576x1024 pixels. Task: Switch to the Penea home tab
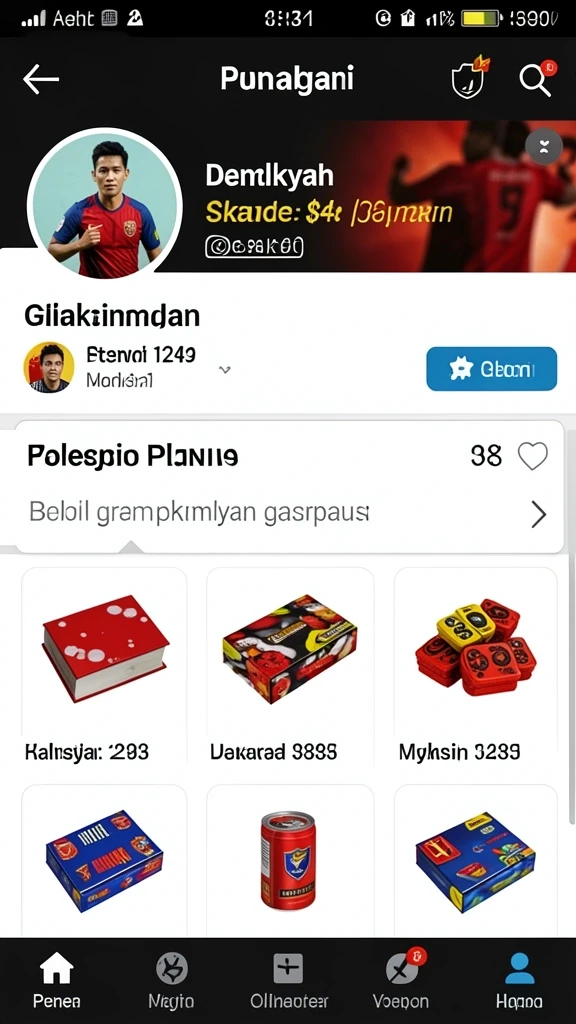click(57, 980)
